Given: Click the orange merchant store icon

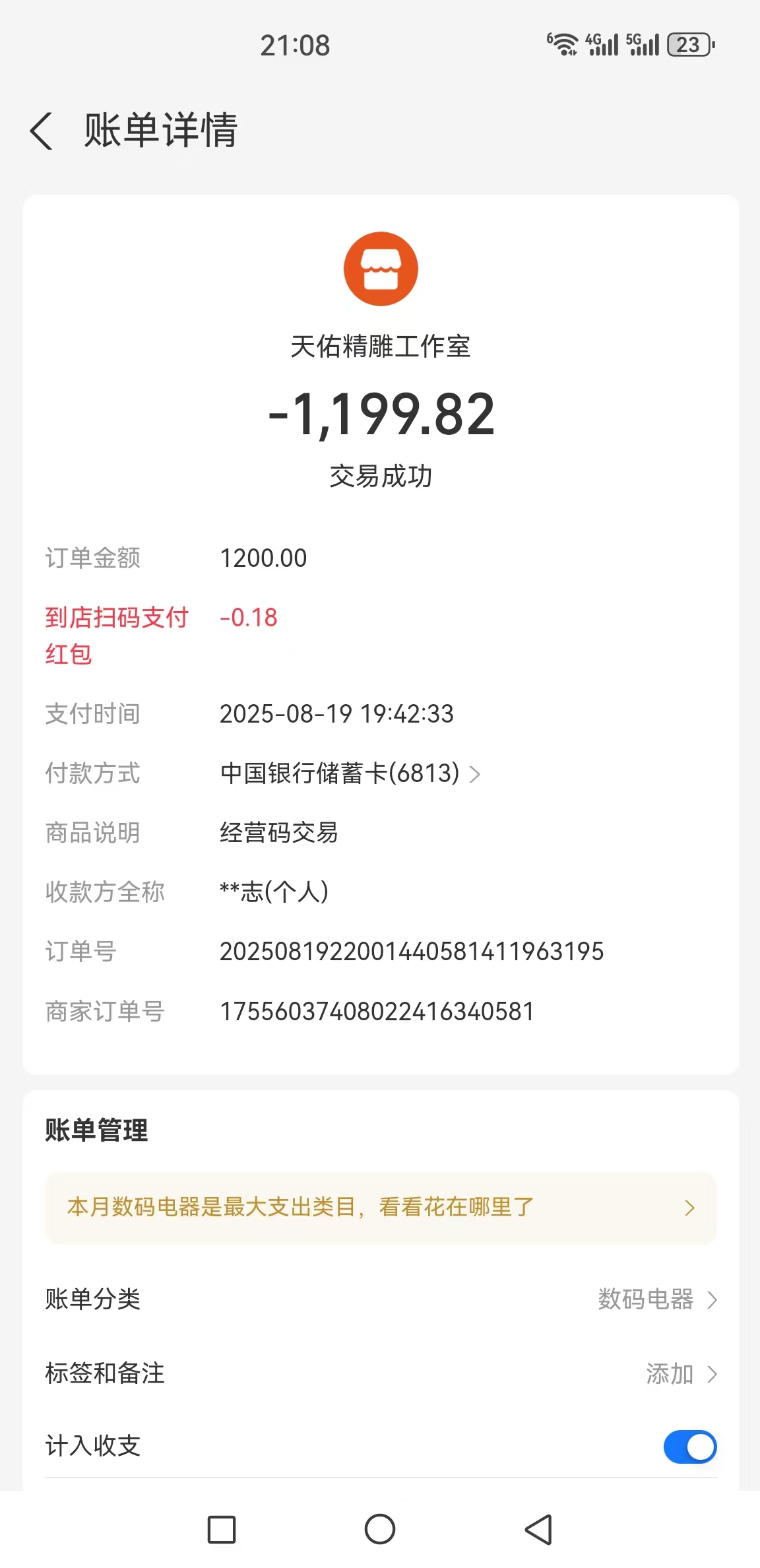Looking at the screenshot, I should tap(380, 269).
